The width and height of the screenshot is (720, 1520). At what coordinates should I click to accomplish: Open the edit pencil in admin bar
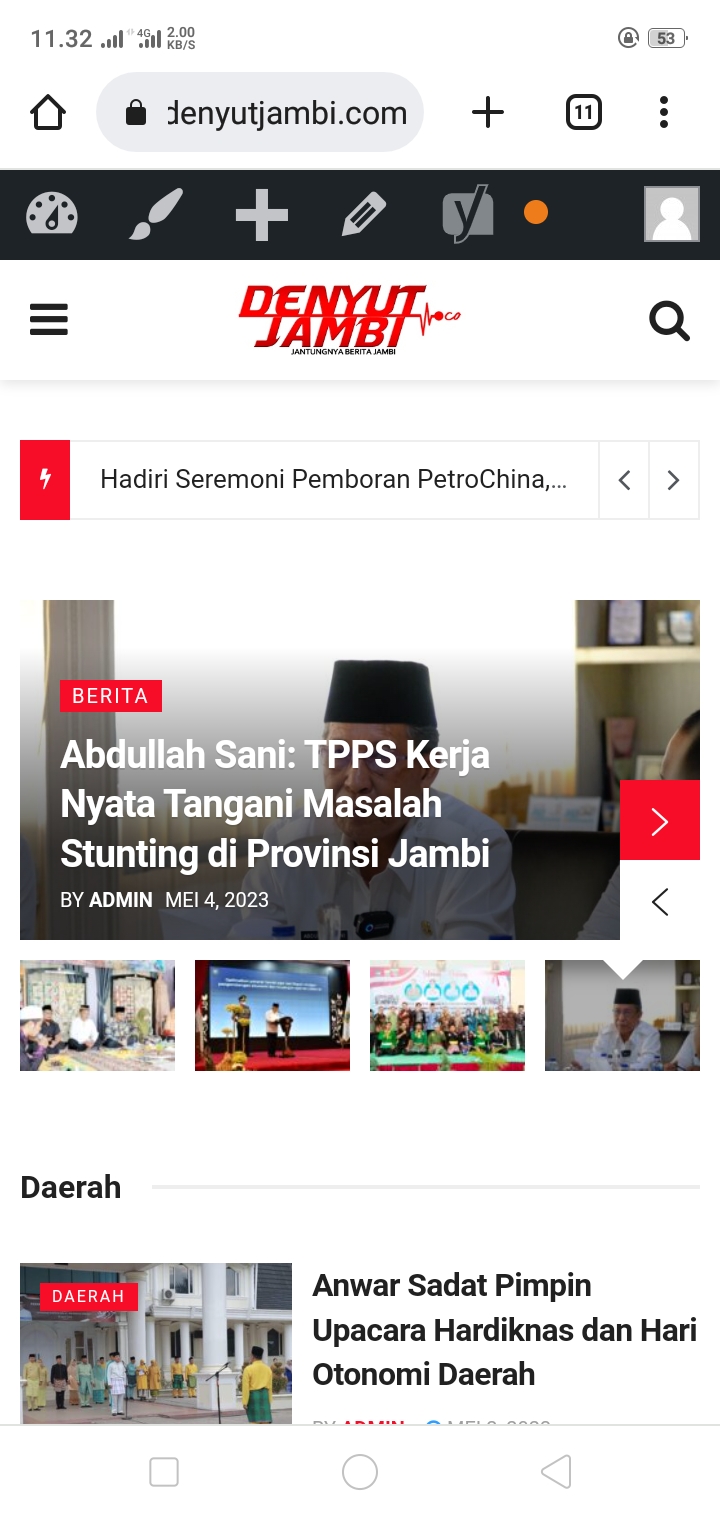point(363,214)
